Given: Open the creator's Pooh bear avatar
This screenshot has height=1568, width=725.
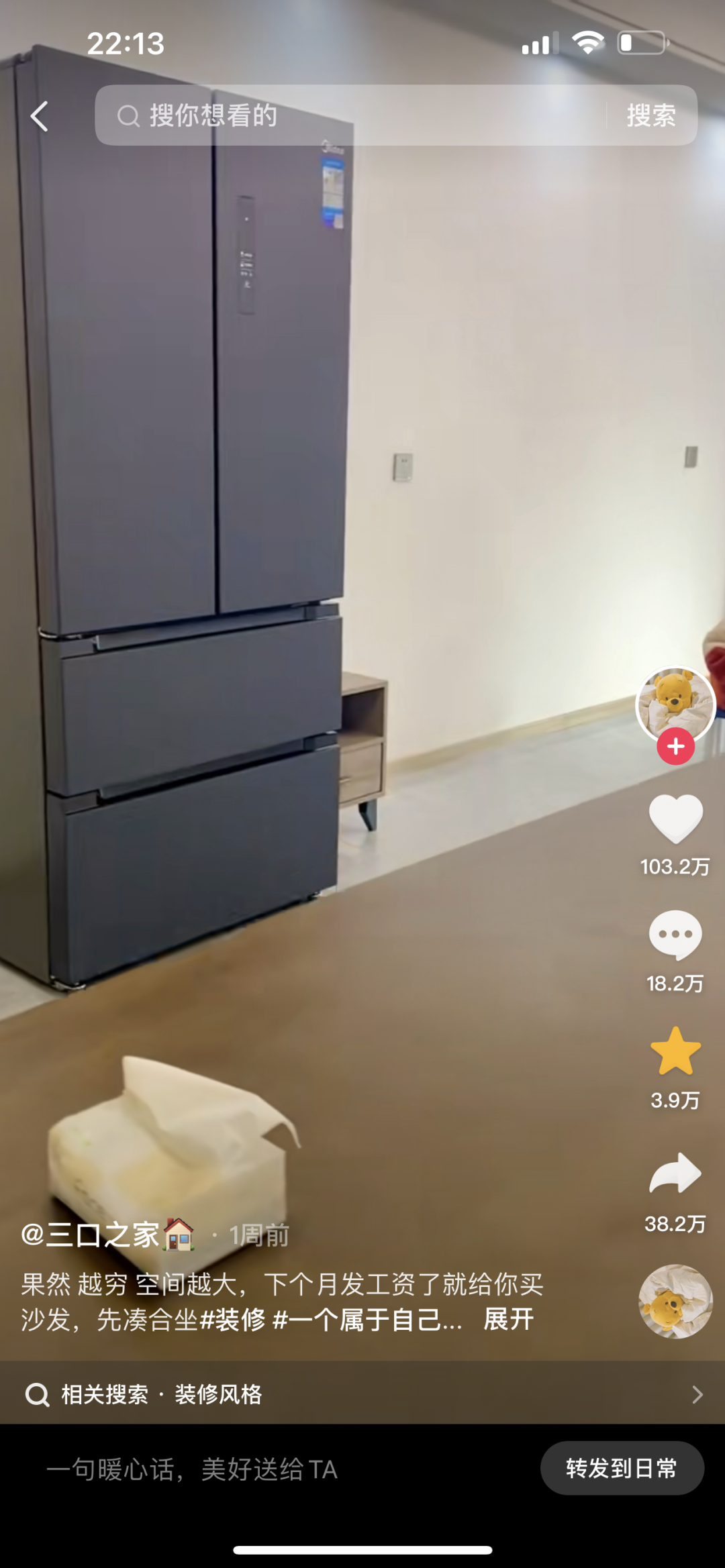Looking at the screenshot, I should [675, 701].
